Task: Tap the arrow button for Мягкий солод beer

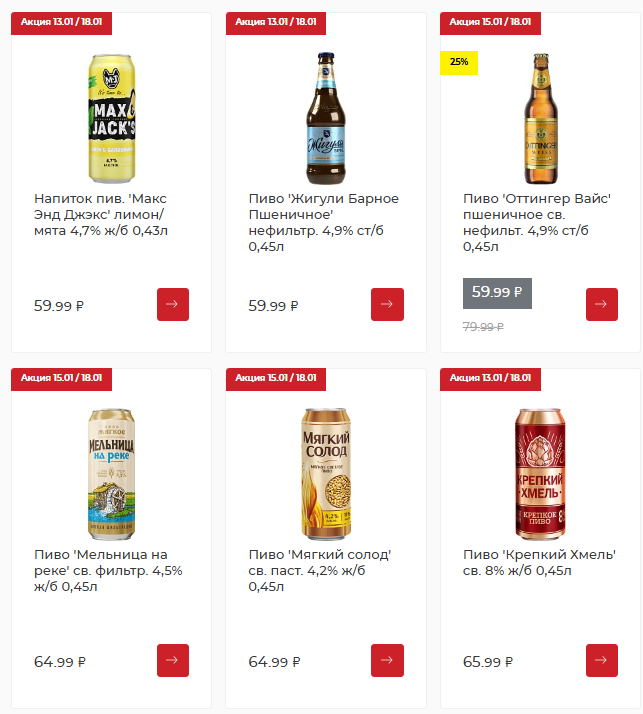Action: [x=387, y=660]
